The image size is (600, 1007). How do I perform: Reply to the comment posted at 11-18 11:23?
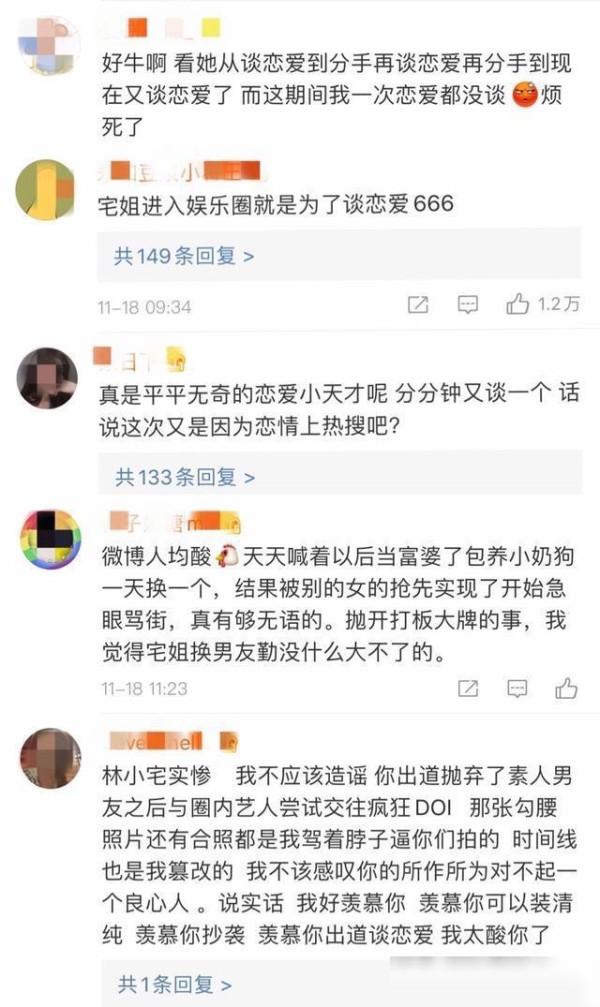tap(517, 689)
